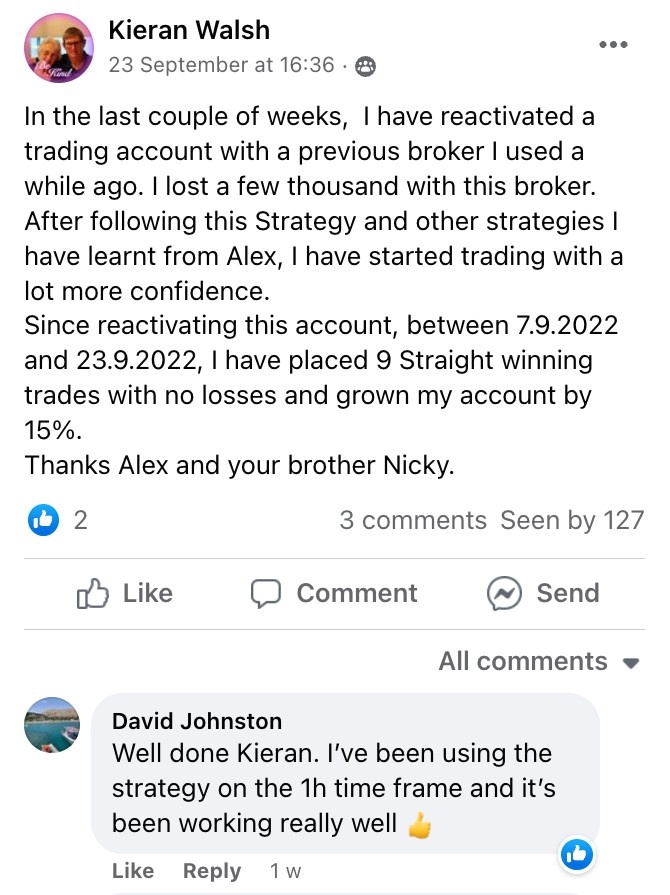Viewport: 670px width, 895px height.
Task: Open Kieran Walsh's profile picture
Action: [x=58, y=48]
